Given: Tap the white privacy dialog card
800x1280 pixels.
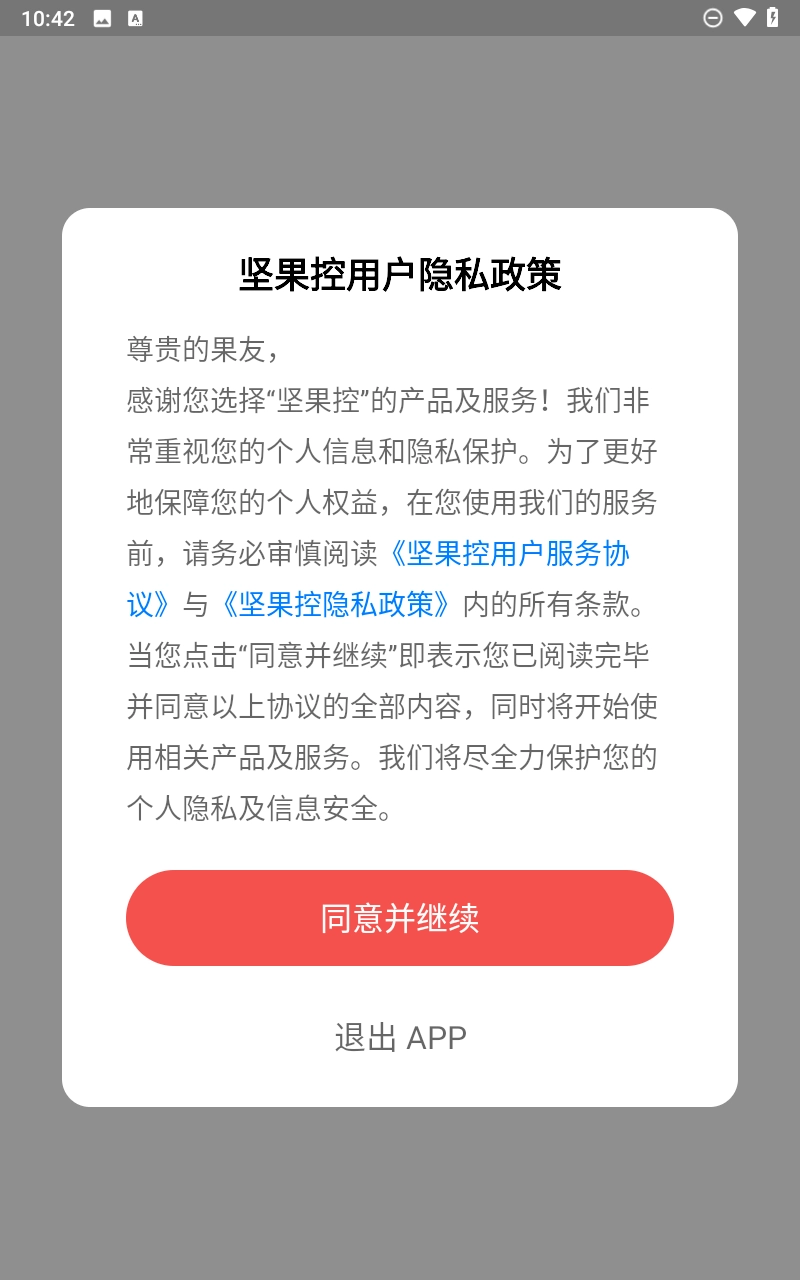Looking at the screenshot, I should point(400,655).
